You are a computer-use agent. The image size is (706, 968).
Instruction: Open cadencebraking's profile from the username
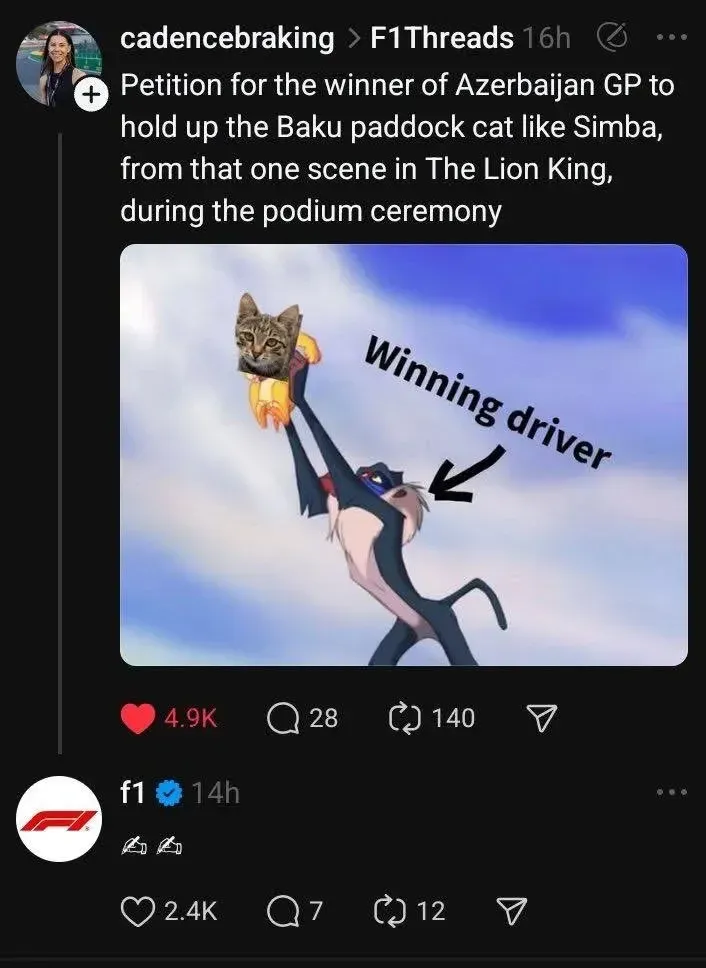(x=226, y=39)
